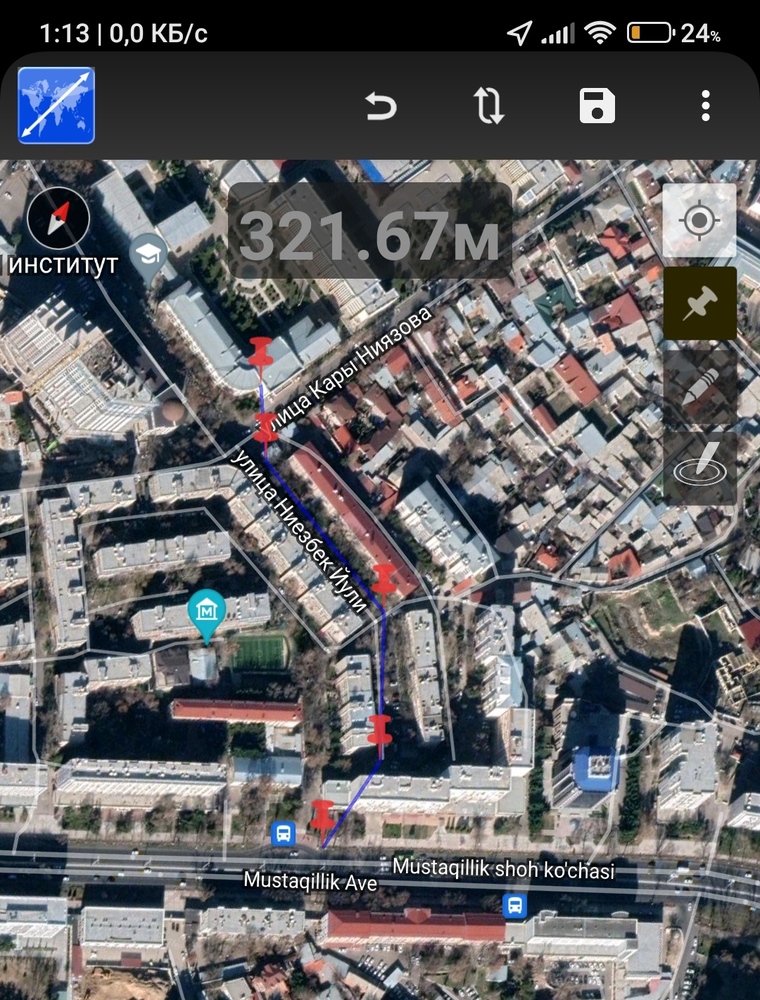Viewport: 760px width, 1000px height.
Task: Open the teal museum marker on the map
Action: (x=206, y=612)
